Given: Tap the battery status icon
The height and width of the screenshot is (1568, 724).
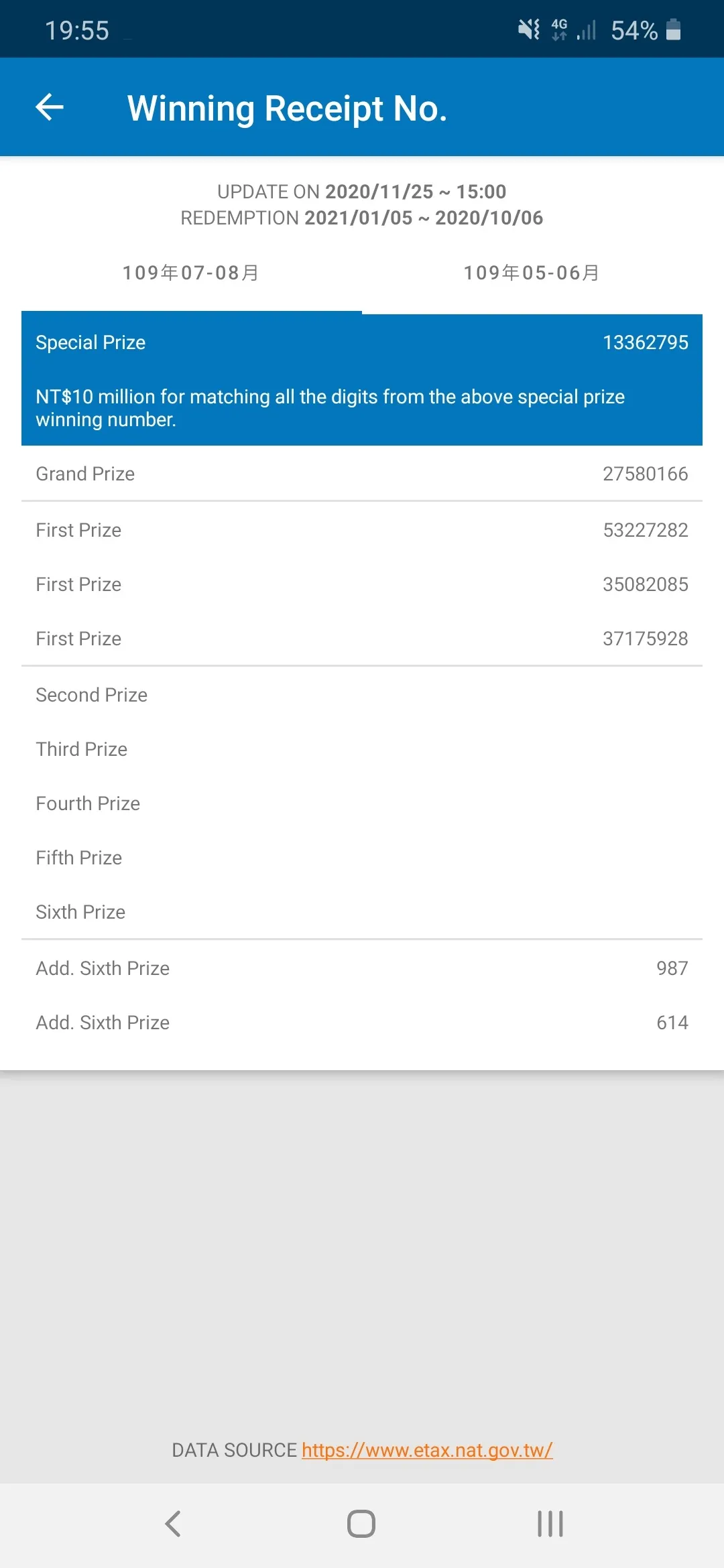Looking at the screenshot, I should point(674,29).
